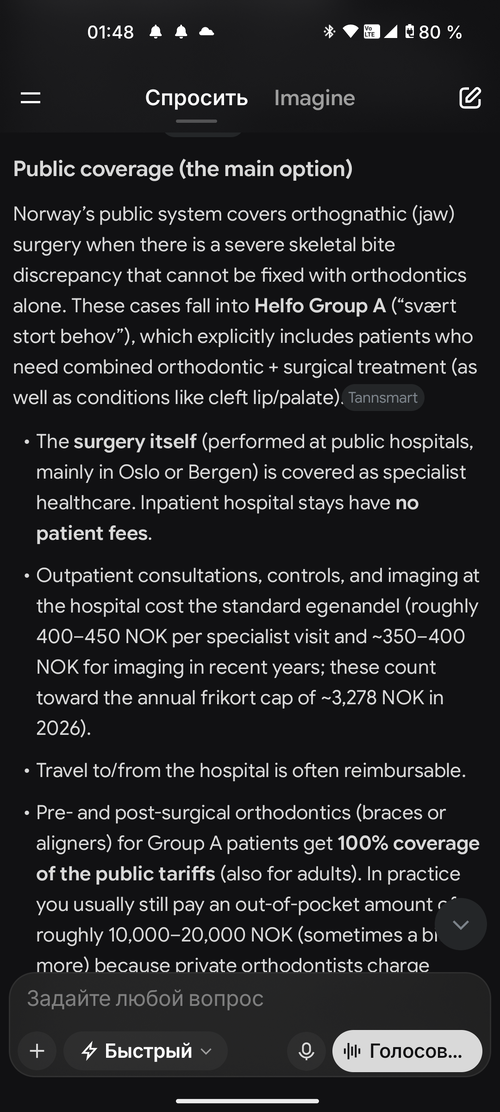Add an attachment with the plus button
The width and height of the screenshot is (500, 1112).
pos(37,1051)
